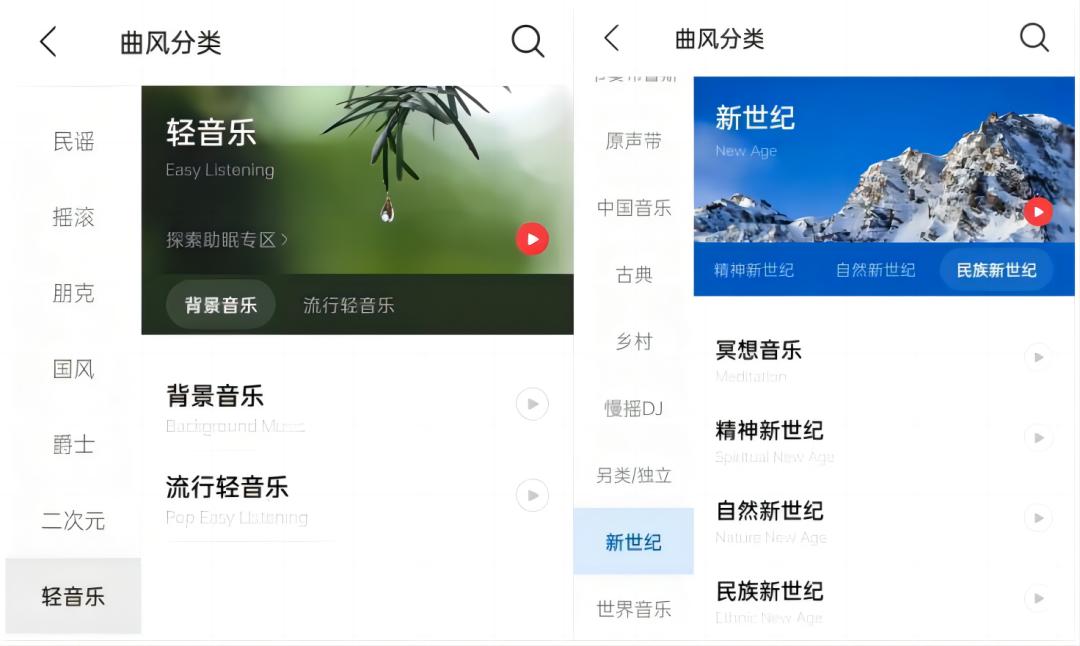This screenshot has height=646, width=1080.
Task: Play the 新世纪 New Age banner
Action: (x=1038, y=211)
